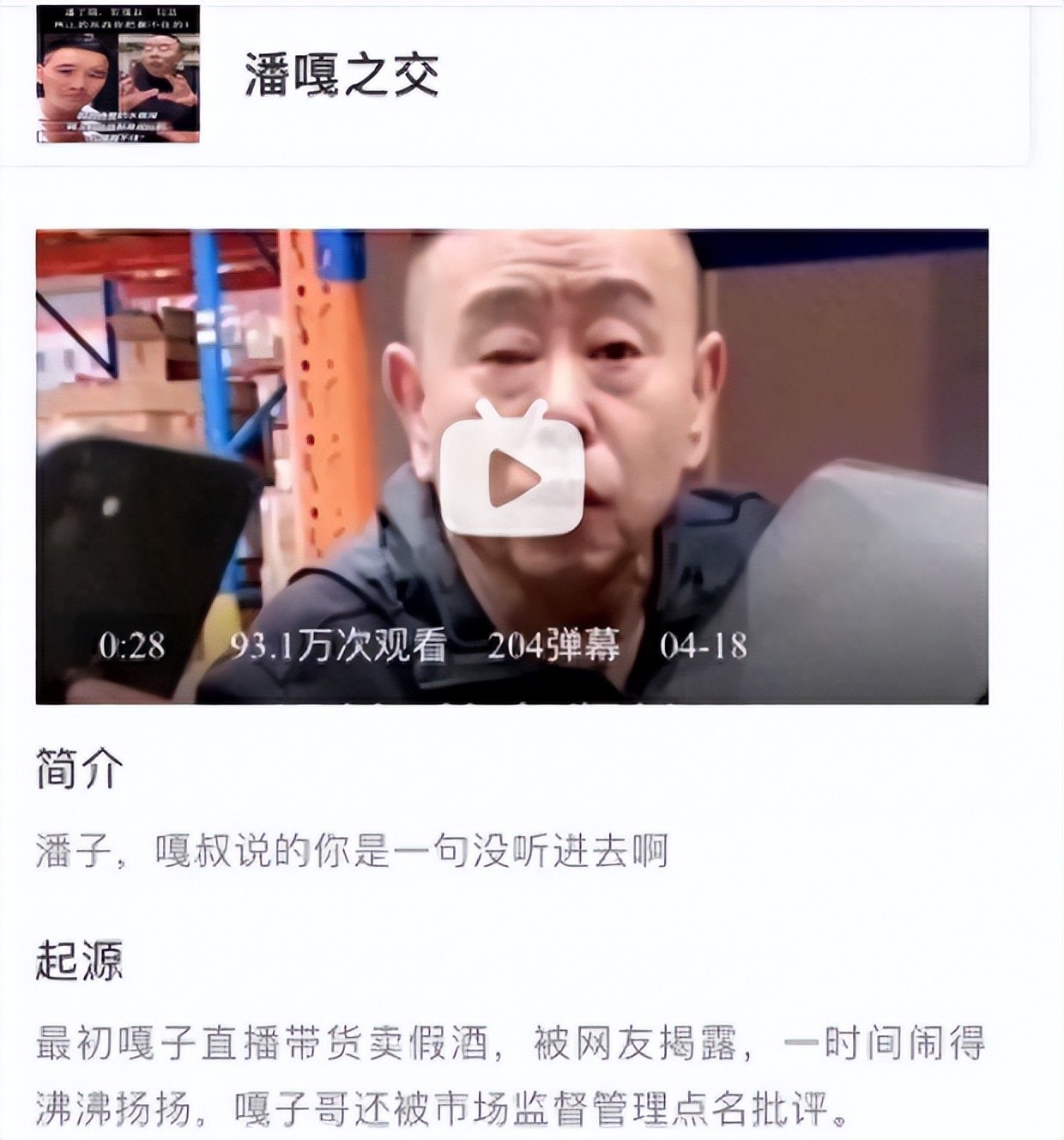The width and height of the screenshot is (1064, 1140).
Task: Play the 0:28 video
Action: [x=512, y=469]
